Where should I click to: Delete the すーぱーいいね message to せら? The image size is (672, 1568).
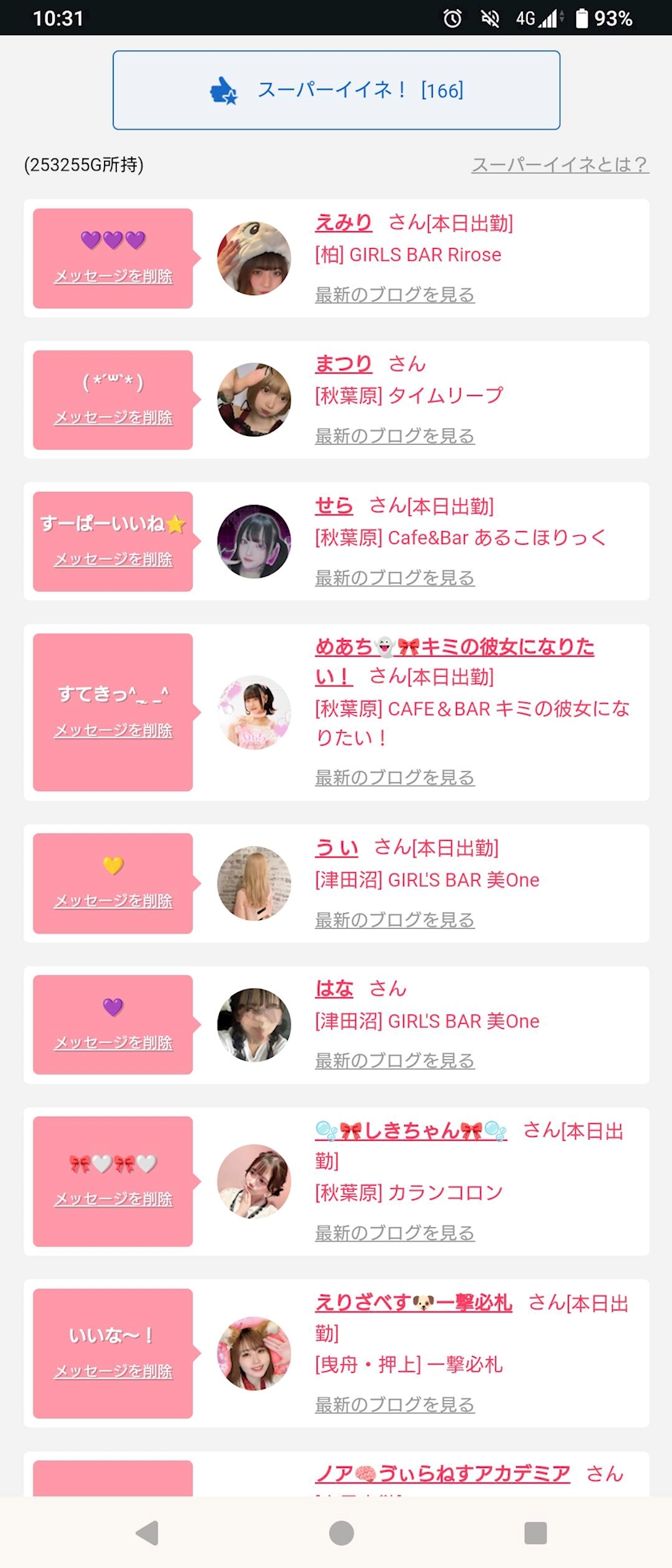[113, 560]
